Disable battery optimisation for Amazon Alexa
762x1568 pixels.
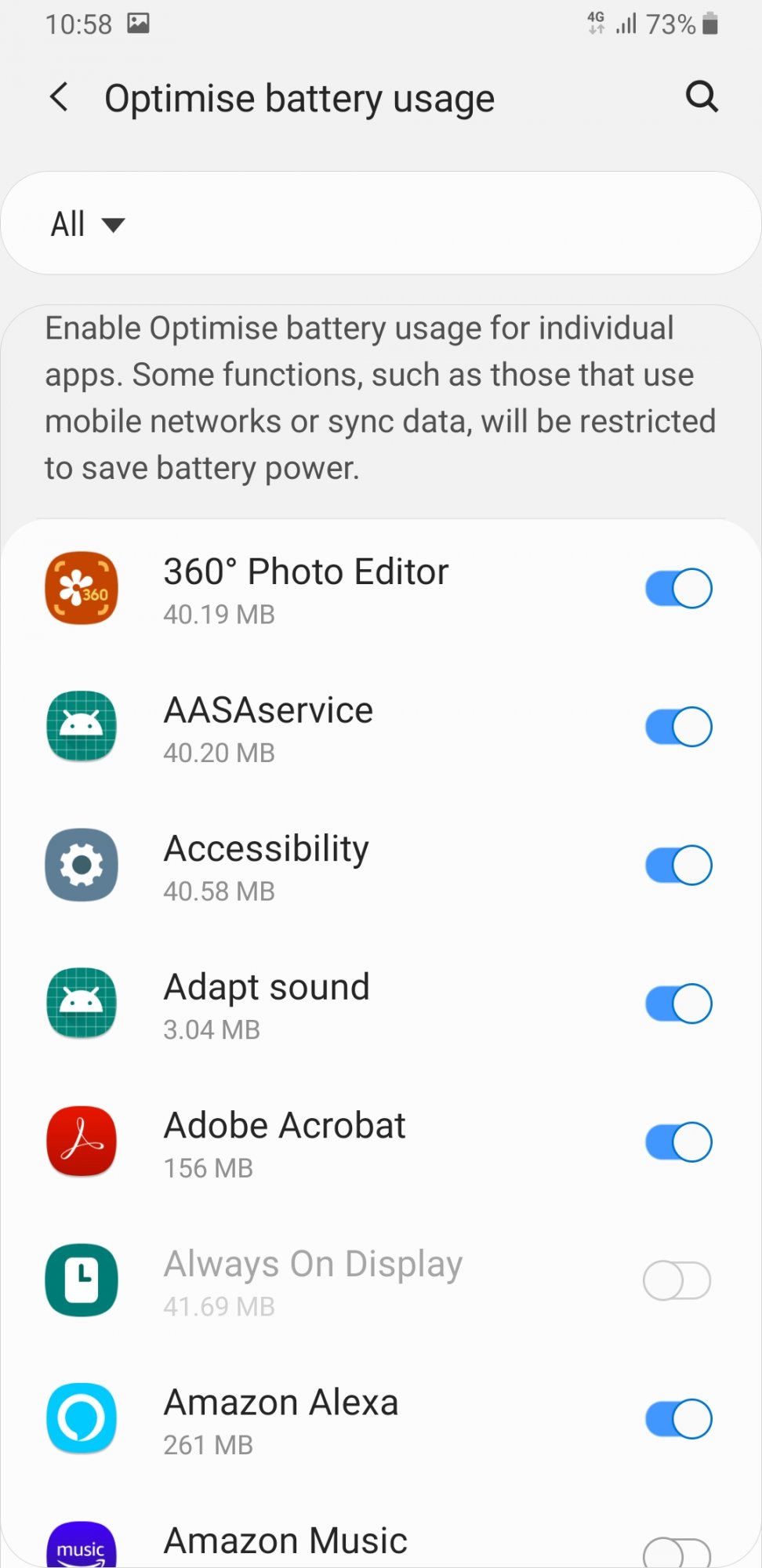(x=678, y=1419)
